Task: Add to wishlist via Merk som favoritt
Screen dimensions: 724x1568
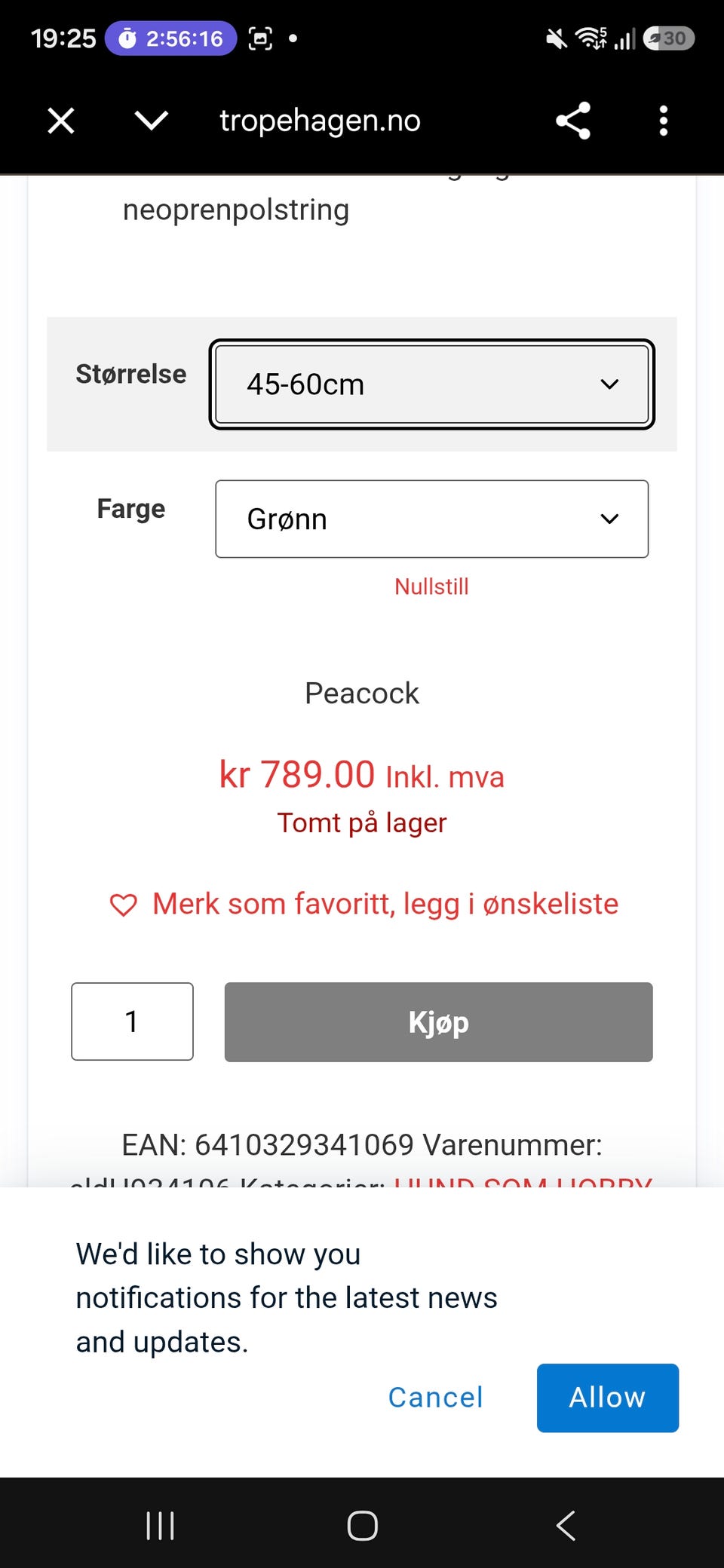Action: pyautogui.click(x=364, y=904)
